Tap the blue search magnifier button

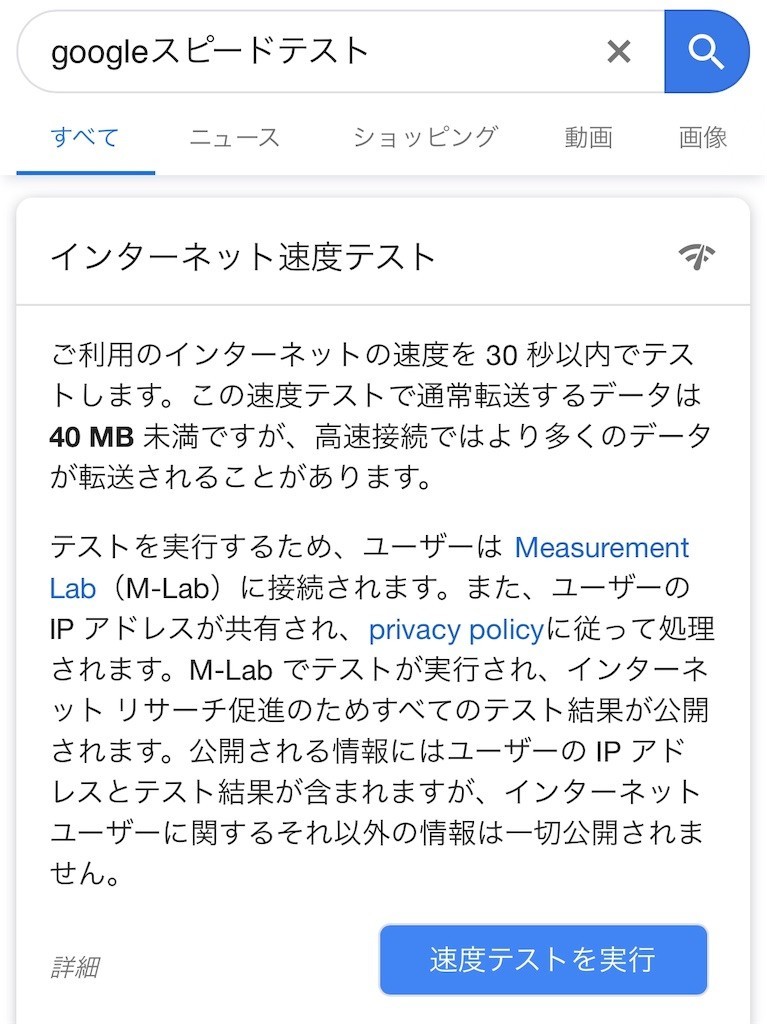706,52
